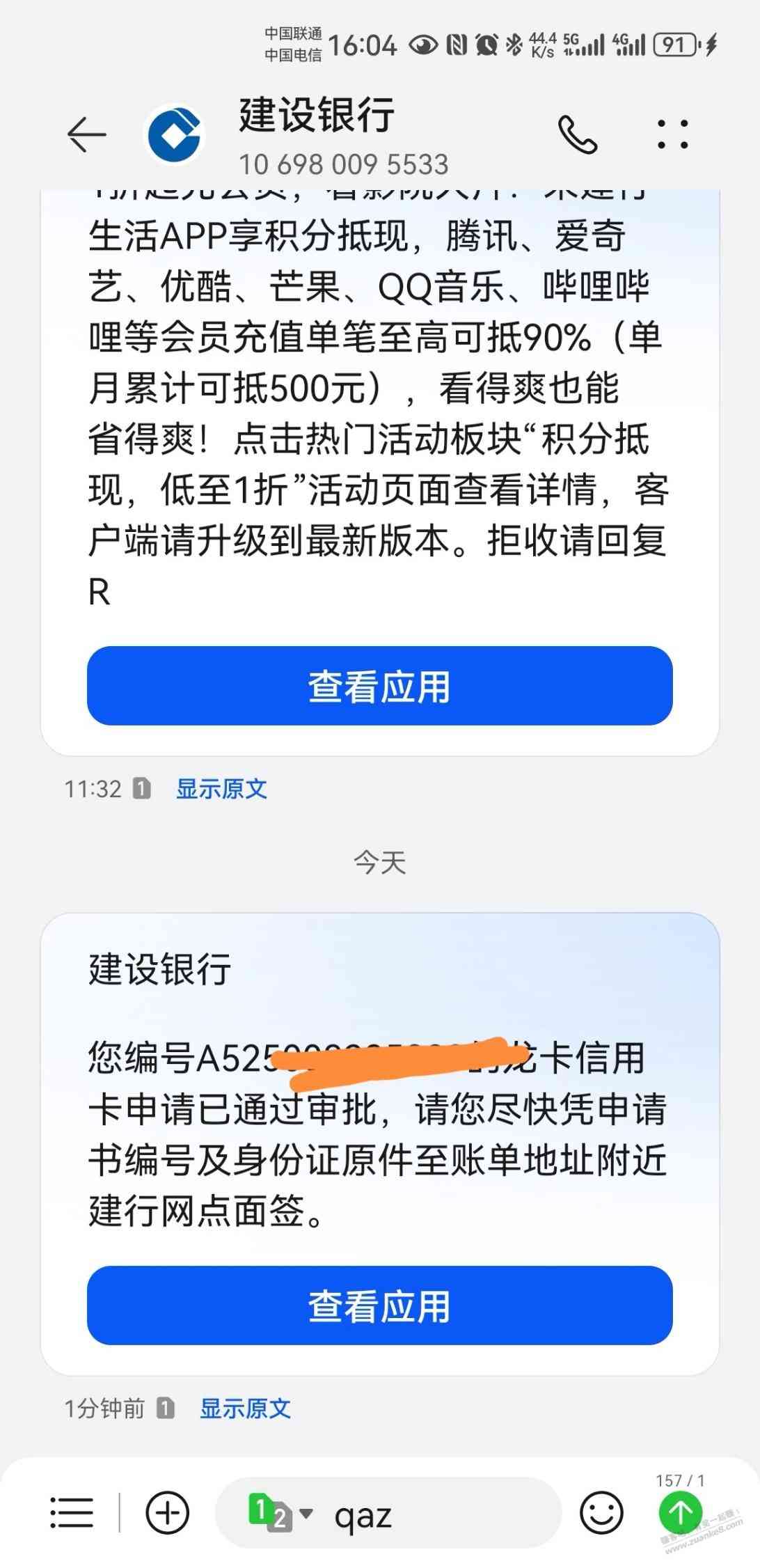Screen dimensions: 760x1568
Task: Call 建设银行 with the phone icon
Action: (x=577, y=134)
